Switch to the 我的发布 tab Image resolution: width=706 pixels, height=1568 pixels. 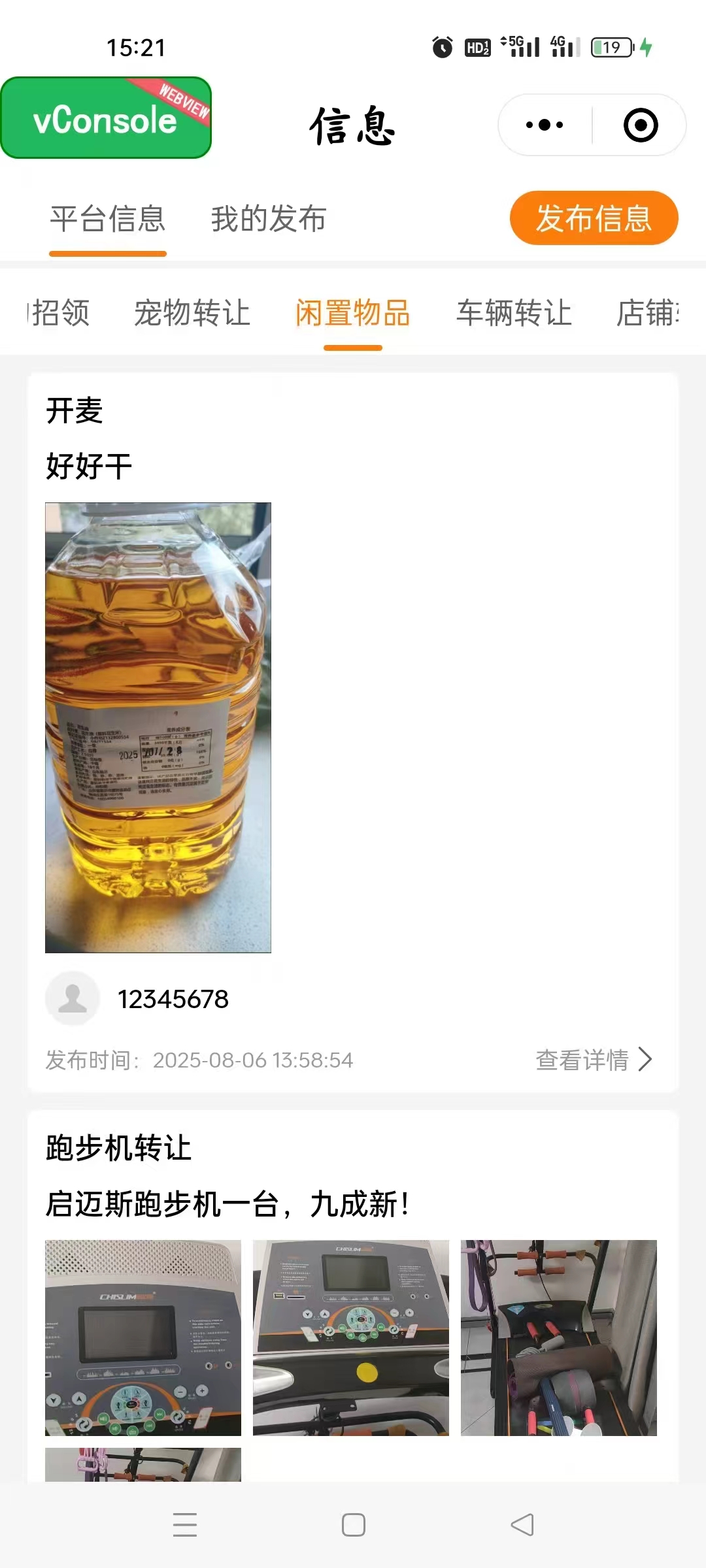269,219
